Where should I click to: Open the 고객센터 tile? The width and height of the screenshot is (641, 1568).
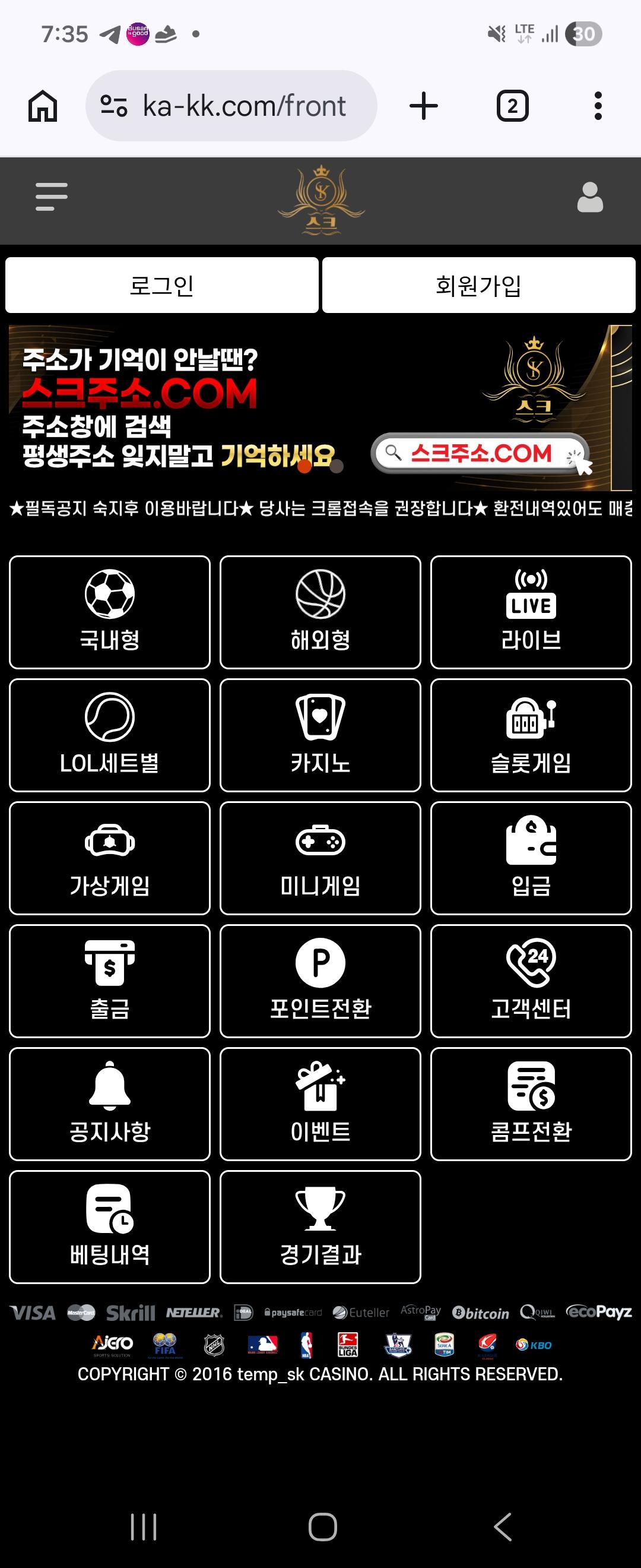(x=531, y=981)
